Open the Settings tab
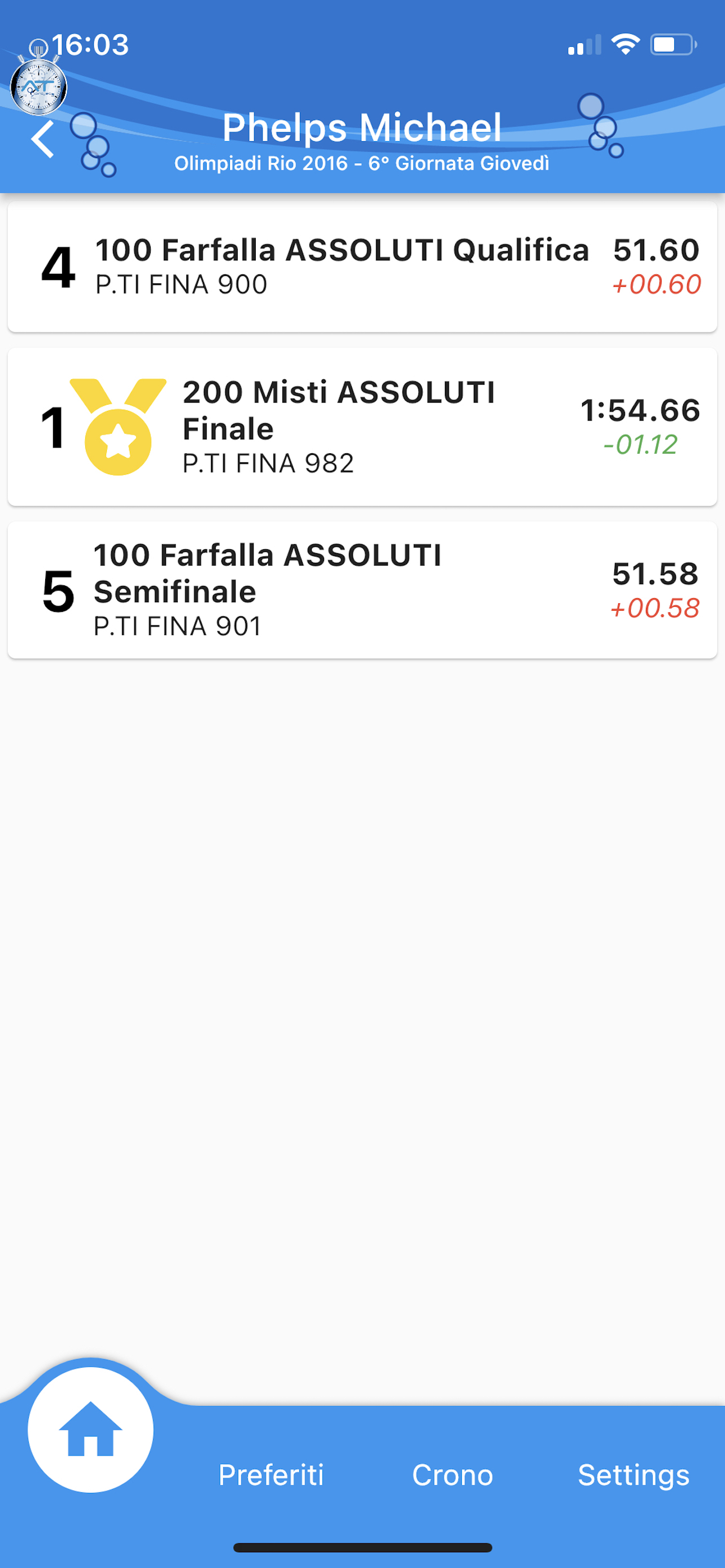This screenshot has width=725, height=1568. (x=633, y=1474)
